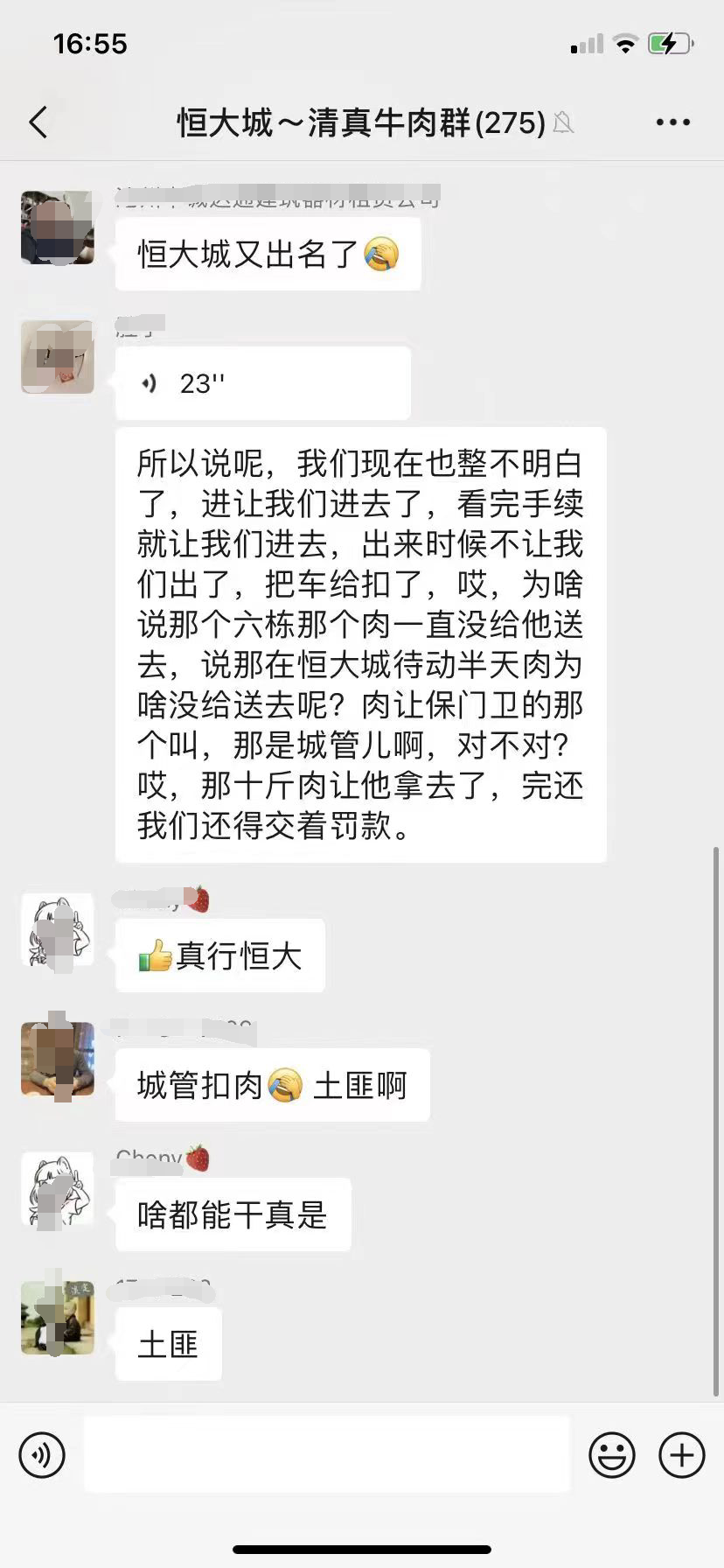Open the plus attachment menu
The height and width of the screenshot is (1568, 724).
pyautogui.click(x=681, y=1455)
